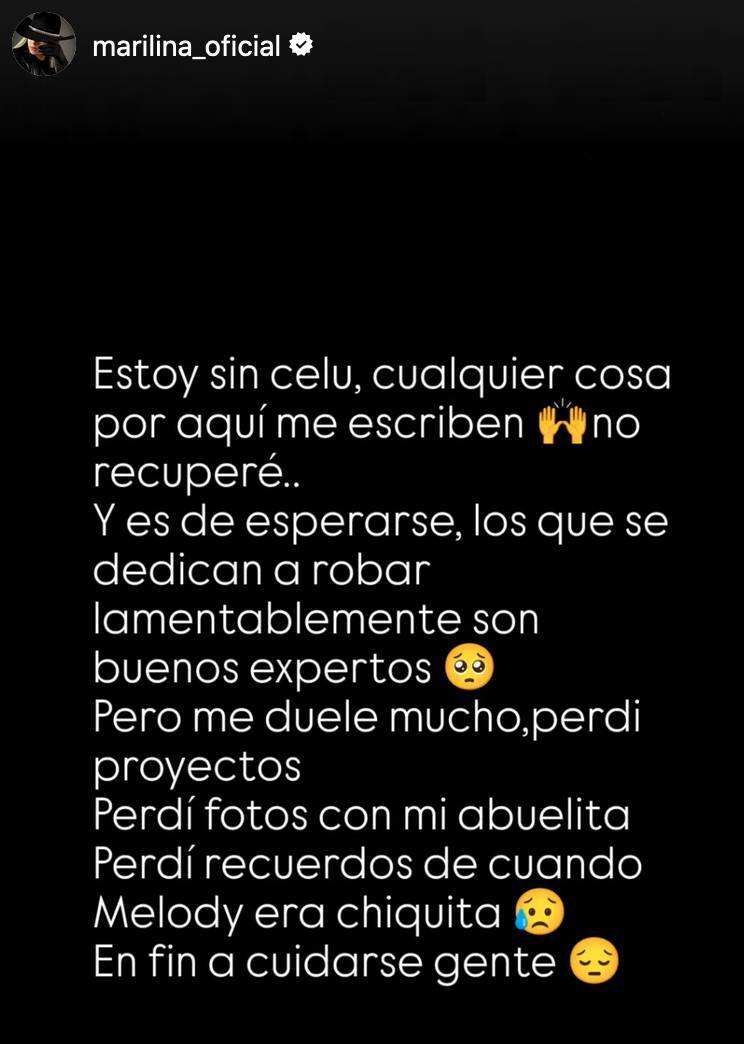Open marilina_oficial's profile picture
744x1044 pixels.
point(44,44)
